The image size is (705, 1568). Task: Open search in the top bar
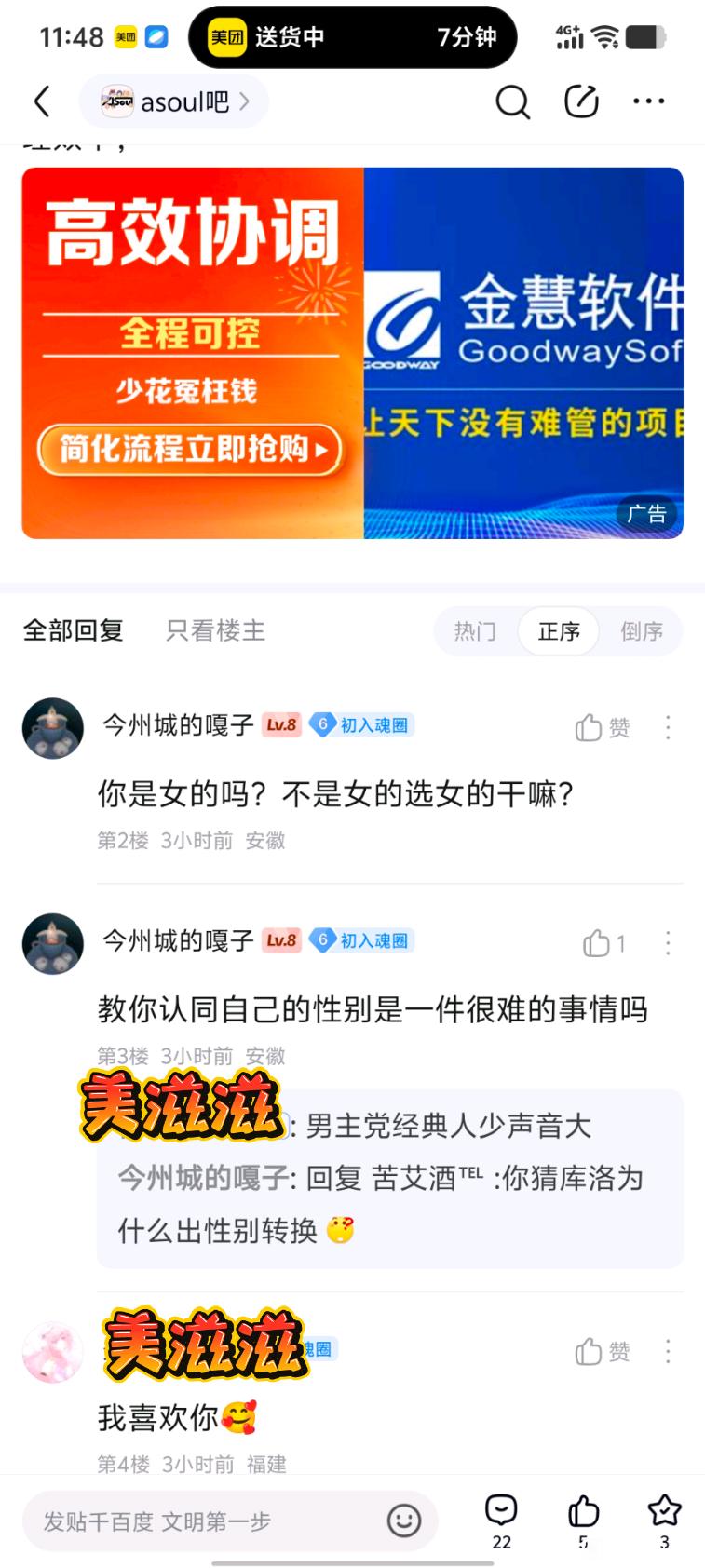511,101
